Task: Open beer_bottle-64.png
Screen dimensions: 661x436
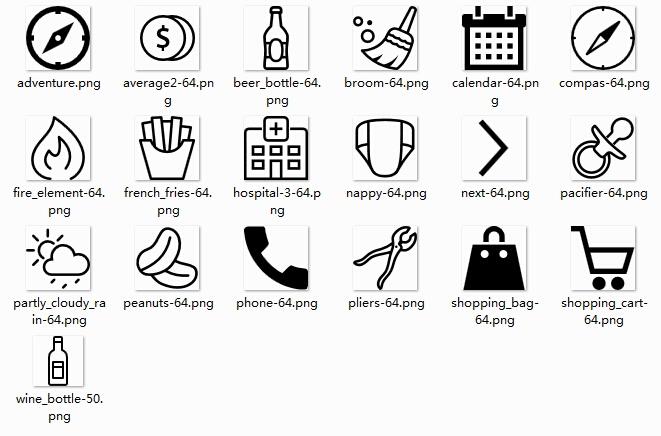Action: 276,38
